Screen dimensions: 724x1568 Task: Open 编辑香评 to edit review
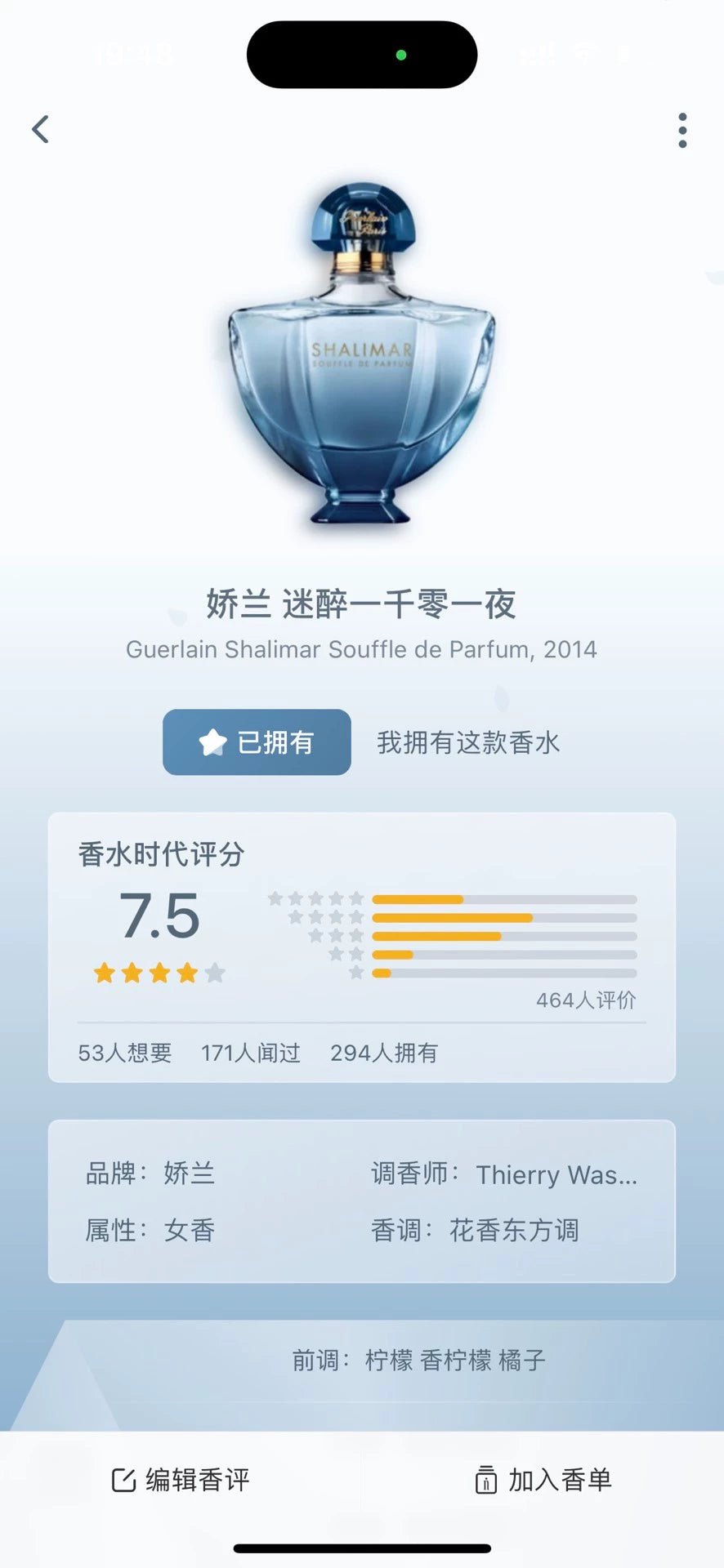pyautogui.click(x=181, y=1480)
